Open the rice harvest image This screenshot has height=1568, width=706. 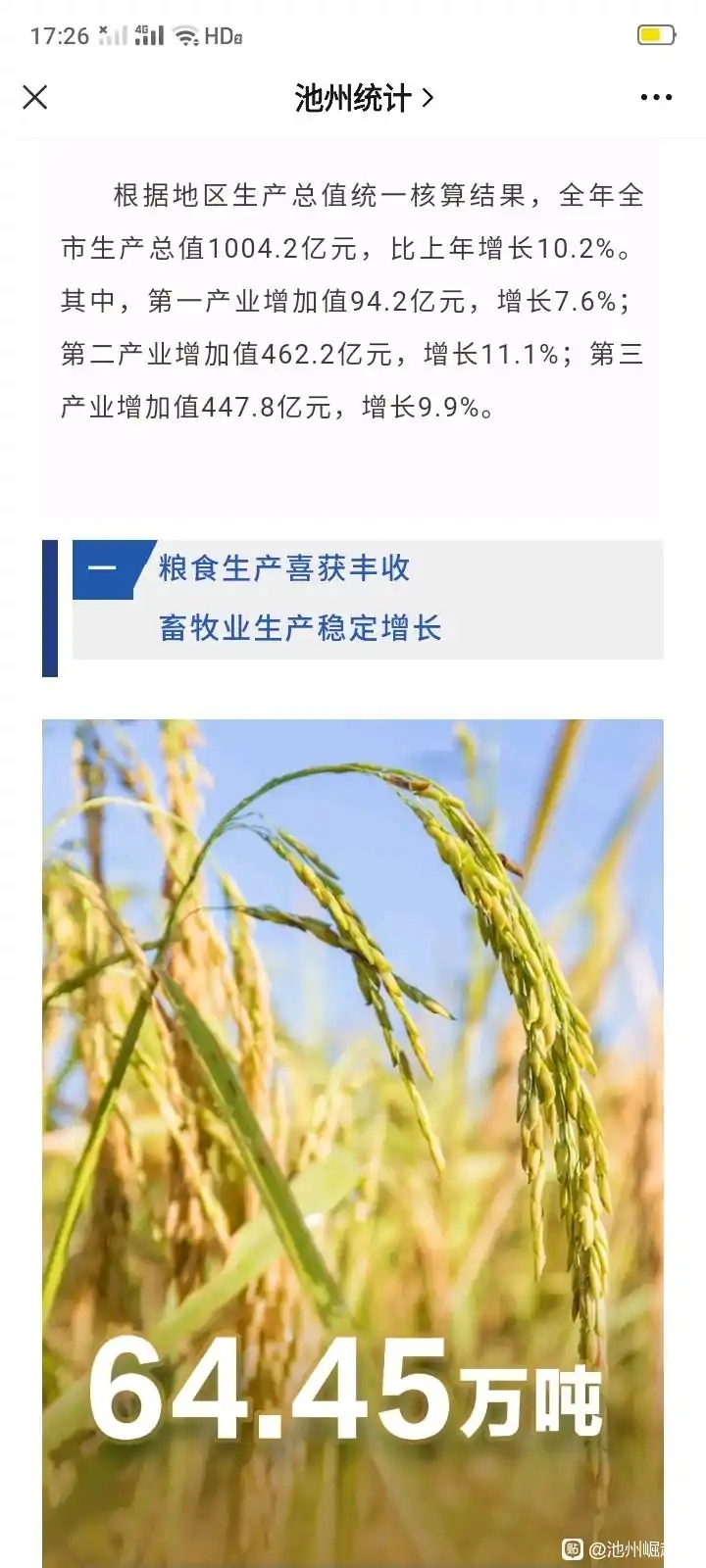coord(353,1078)
